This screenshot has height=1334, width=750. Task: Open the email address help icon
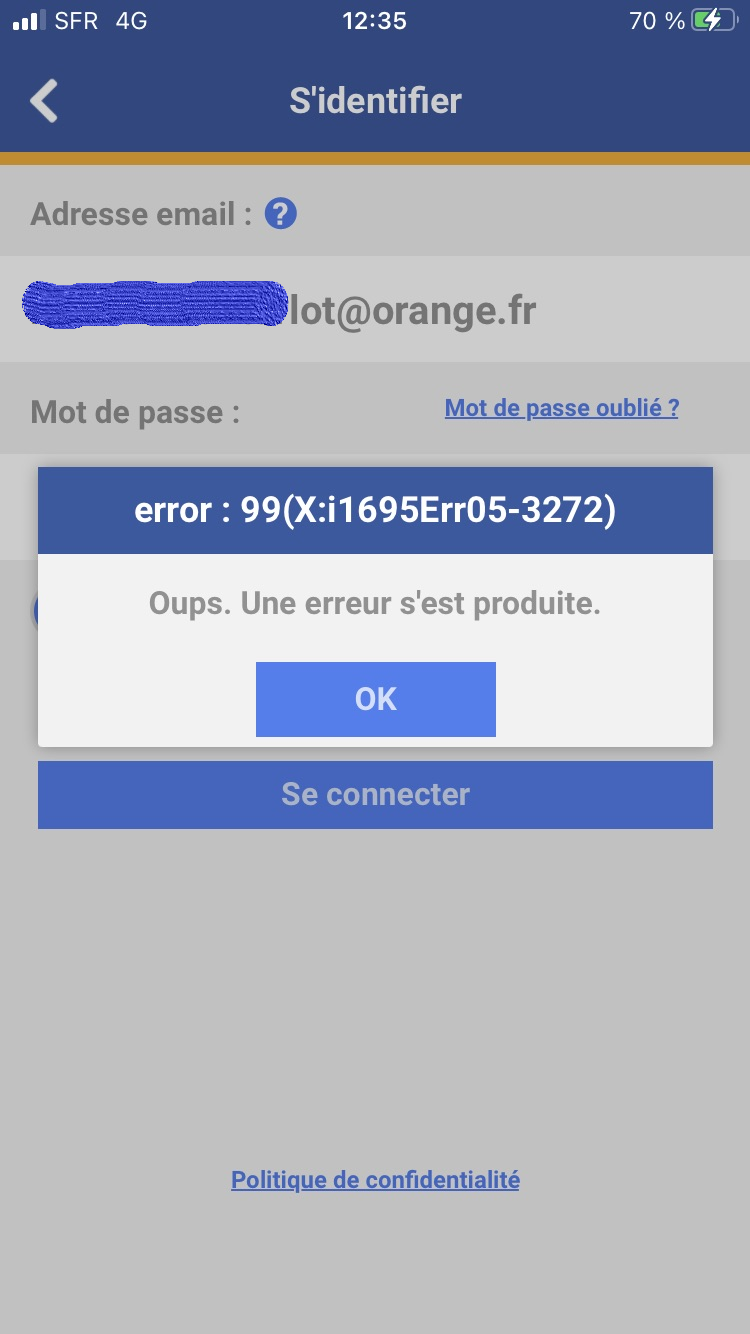tap(281, 213)
